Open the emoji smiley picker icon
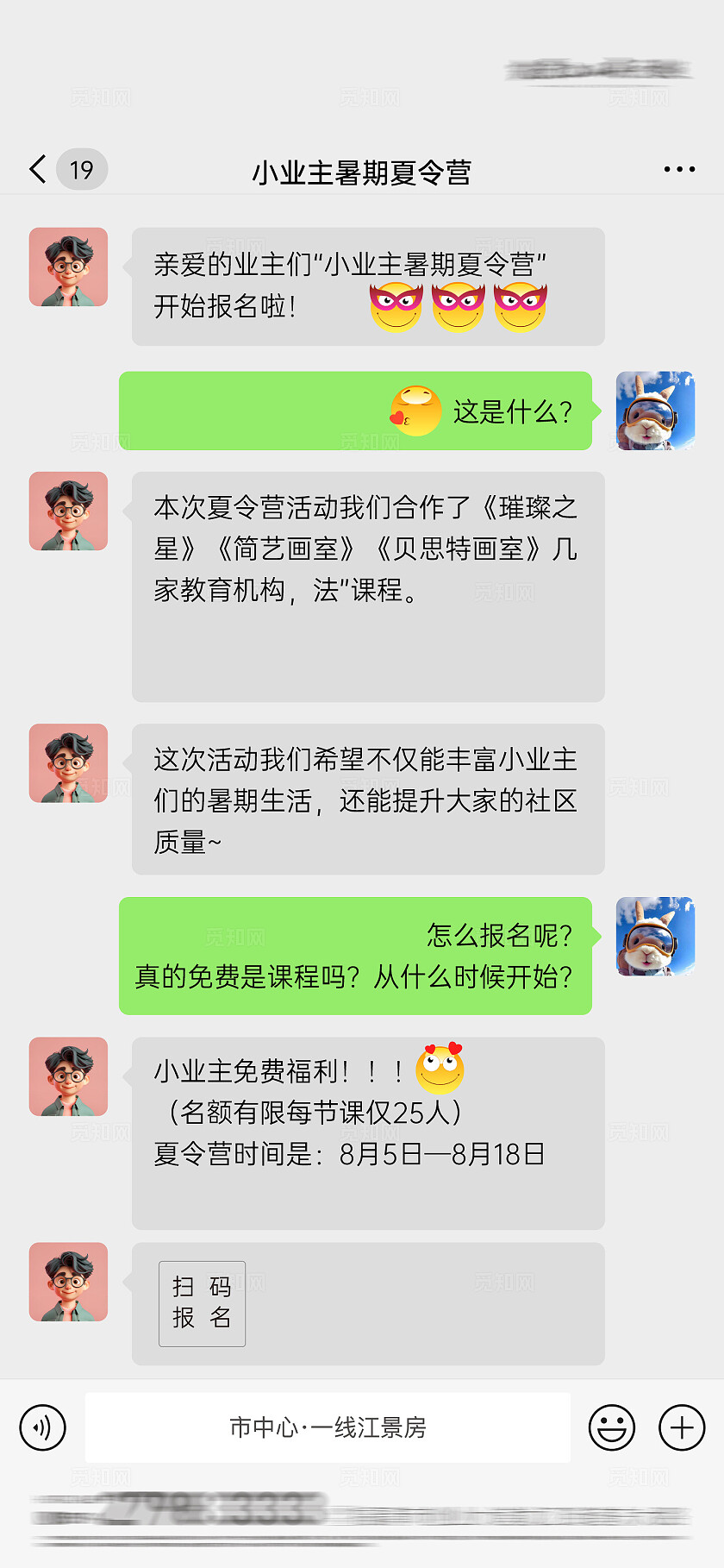Image resolution: width=724 pixels, height=1568 pixels. click(612, 1427)
